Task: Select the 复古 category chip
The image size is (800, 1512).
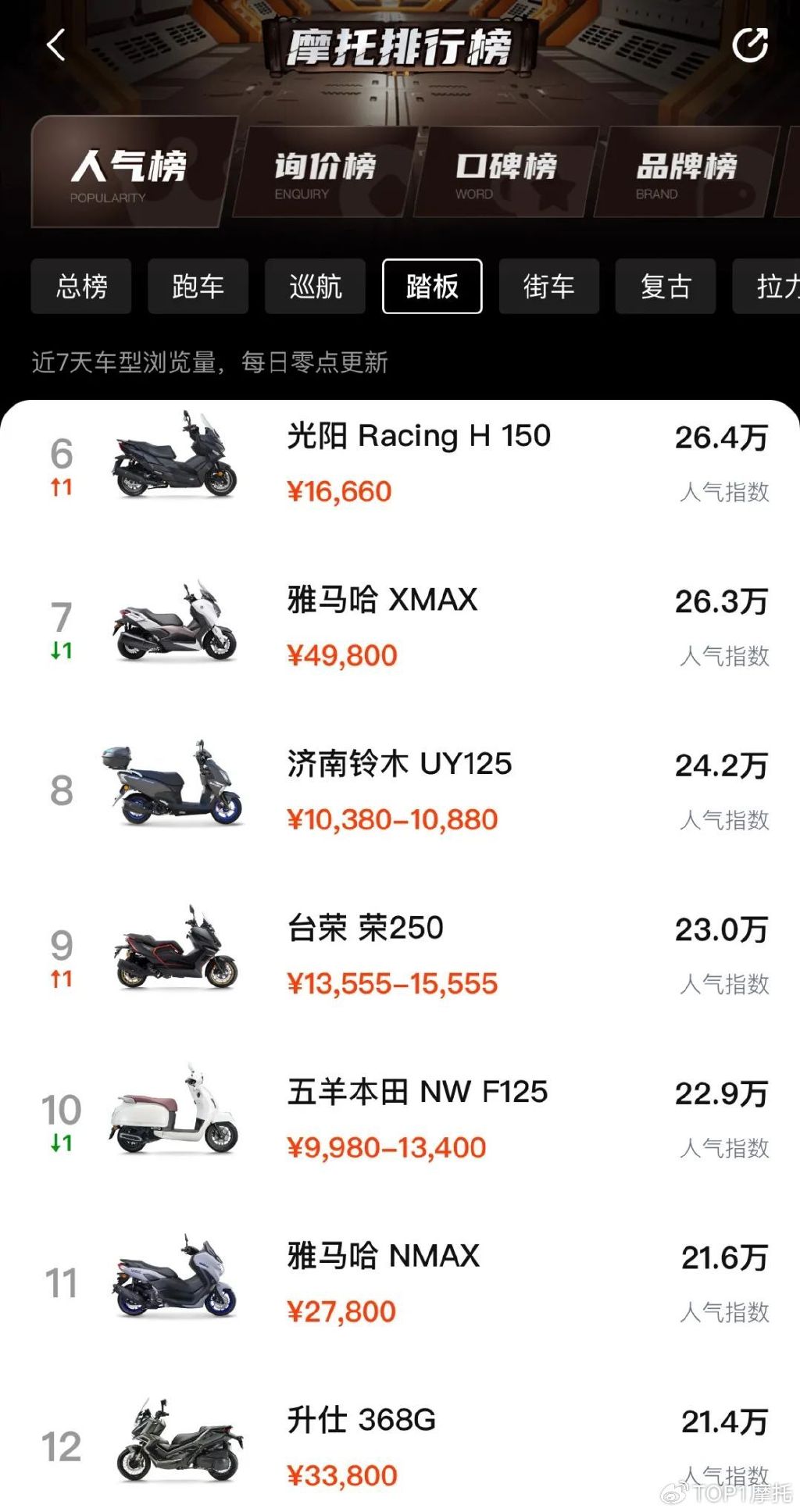Action: coord(666,286)
